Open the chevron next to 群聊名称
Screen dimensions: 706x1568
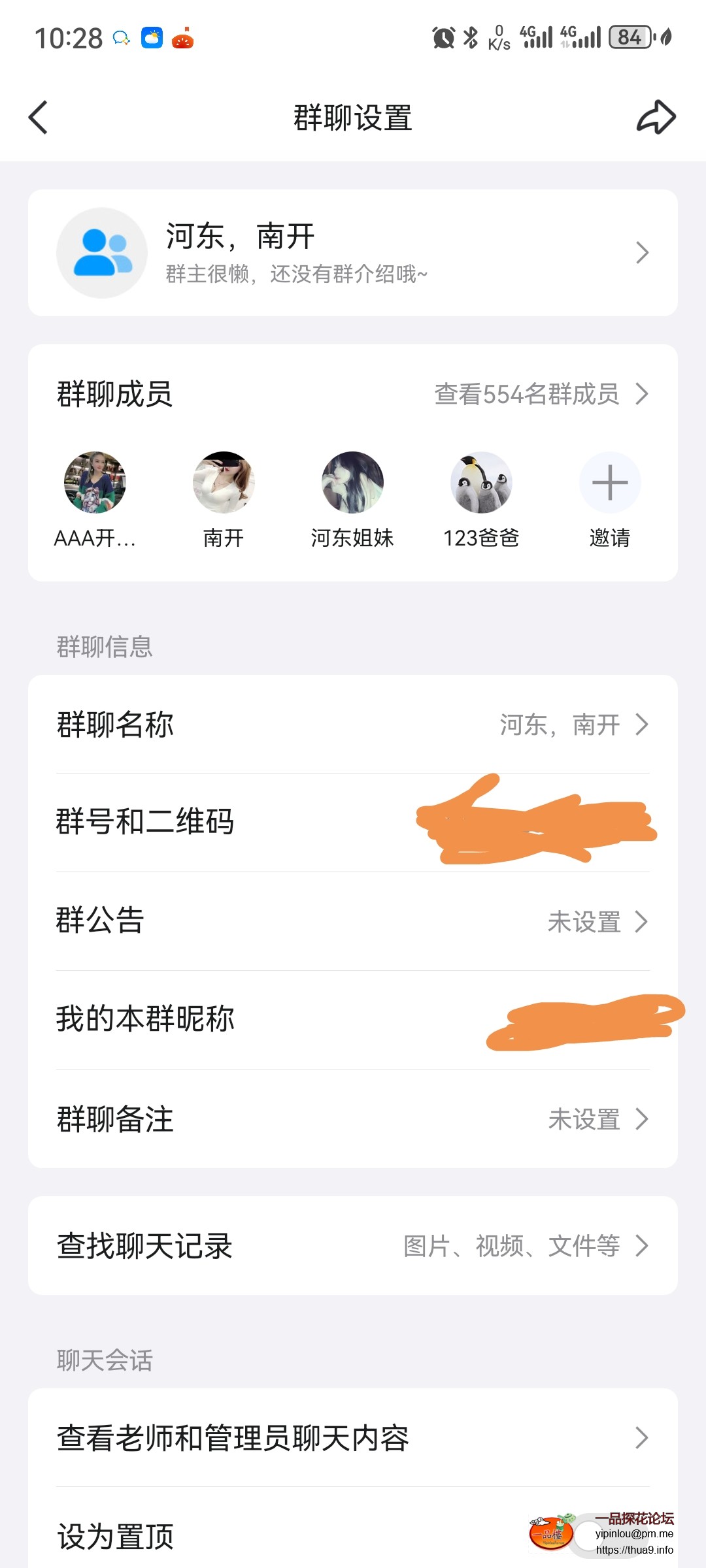tap(643, 724)
